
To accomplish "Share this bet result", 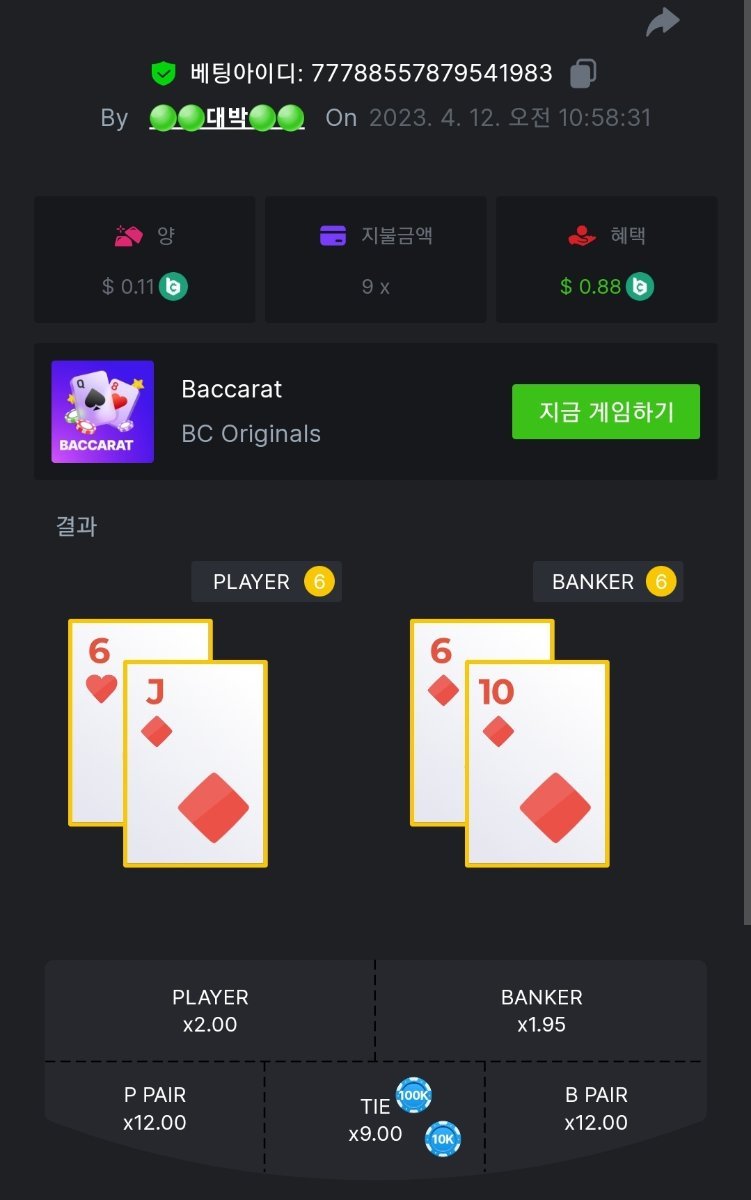I will pyautogui.click(x=662, y=22).
